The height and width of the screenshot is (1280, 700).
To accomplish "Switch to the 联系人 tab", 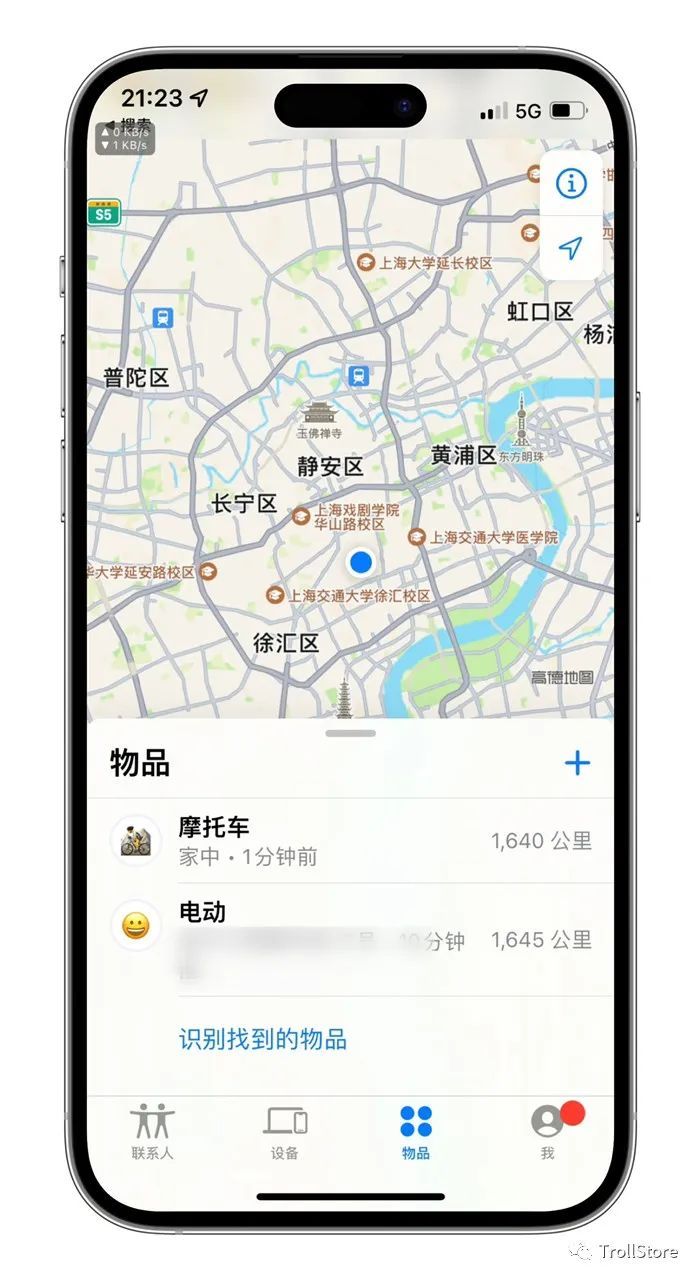I will 152,1131.
